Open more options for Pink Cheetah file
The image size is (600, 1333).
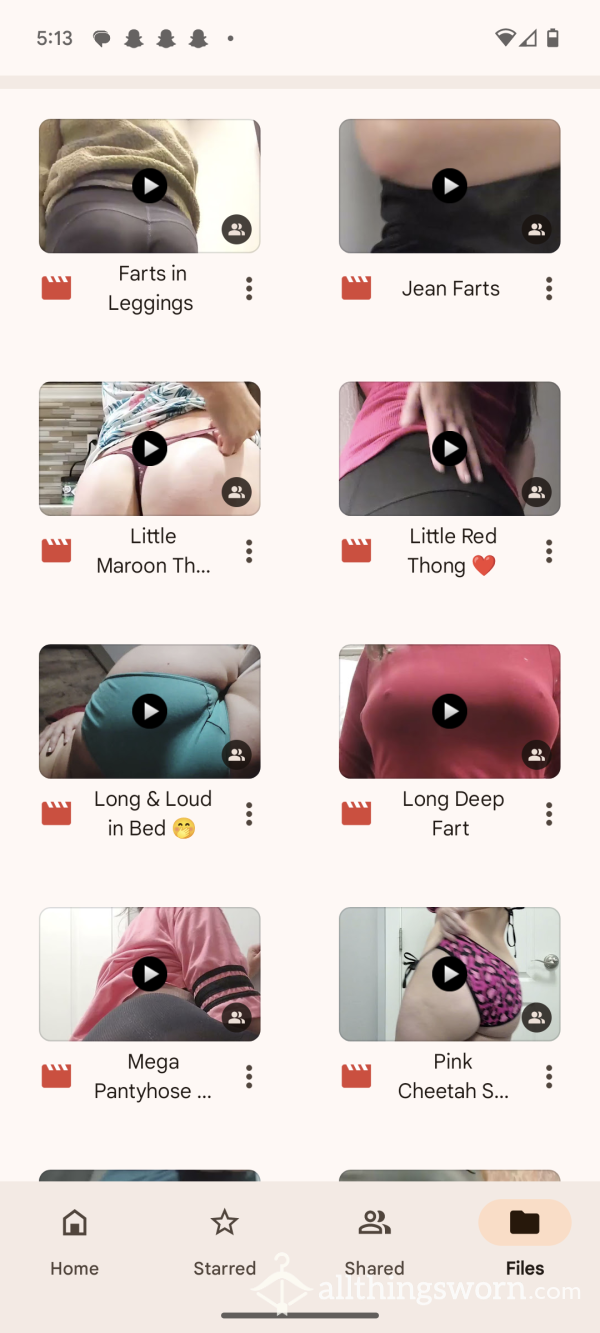[x=549, y=1077]
